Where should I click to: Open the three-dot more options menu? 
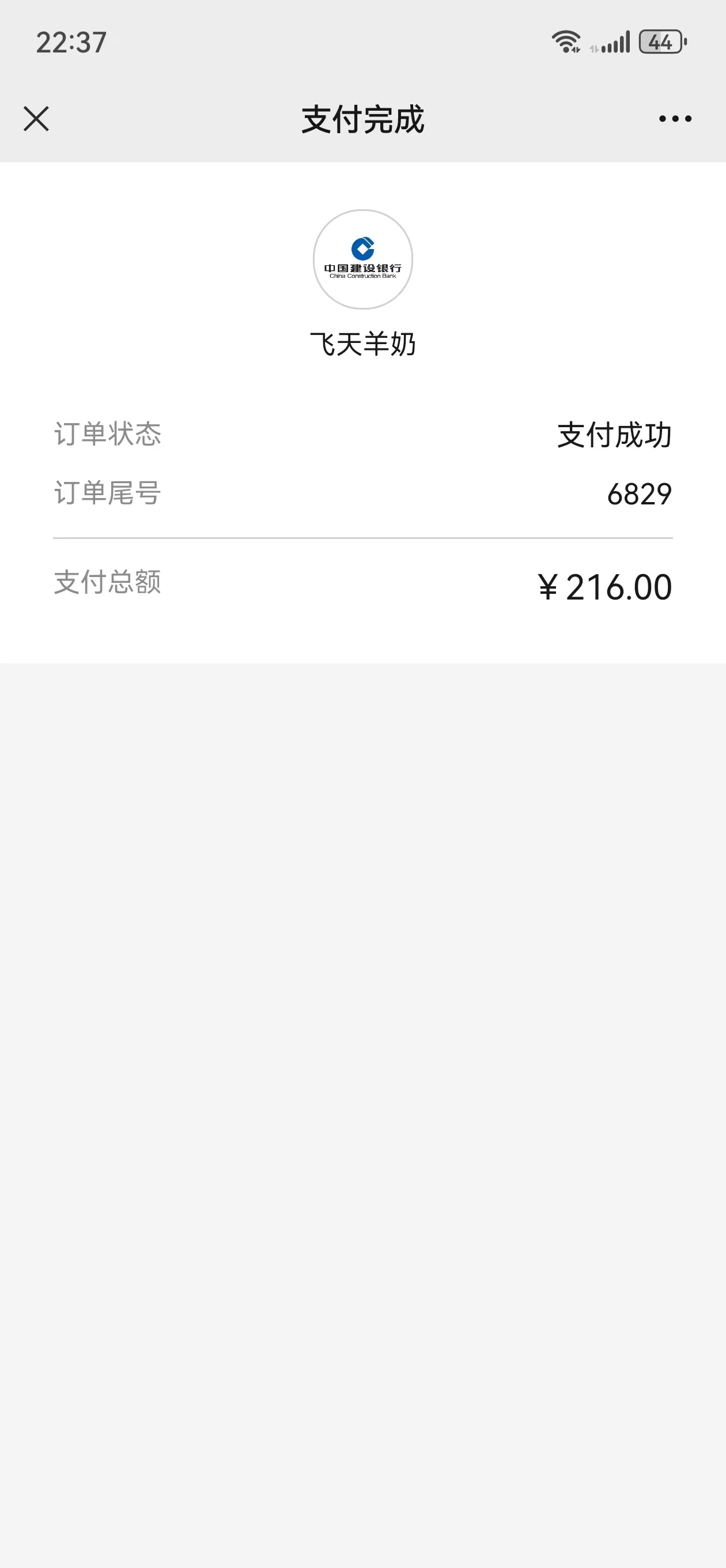(675, 119)
